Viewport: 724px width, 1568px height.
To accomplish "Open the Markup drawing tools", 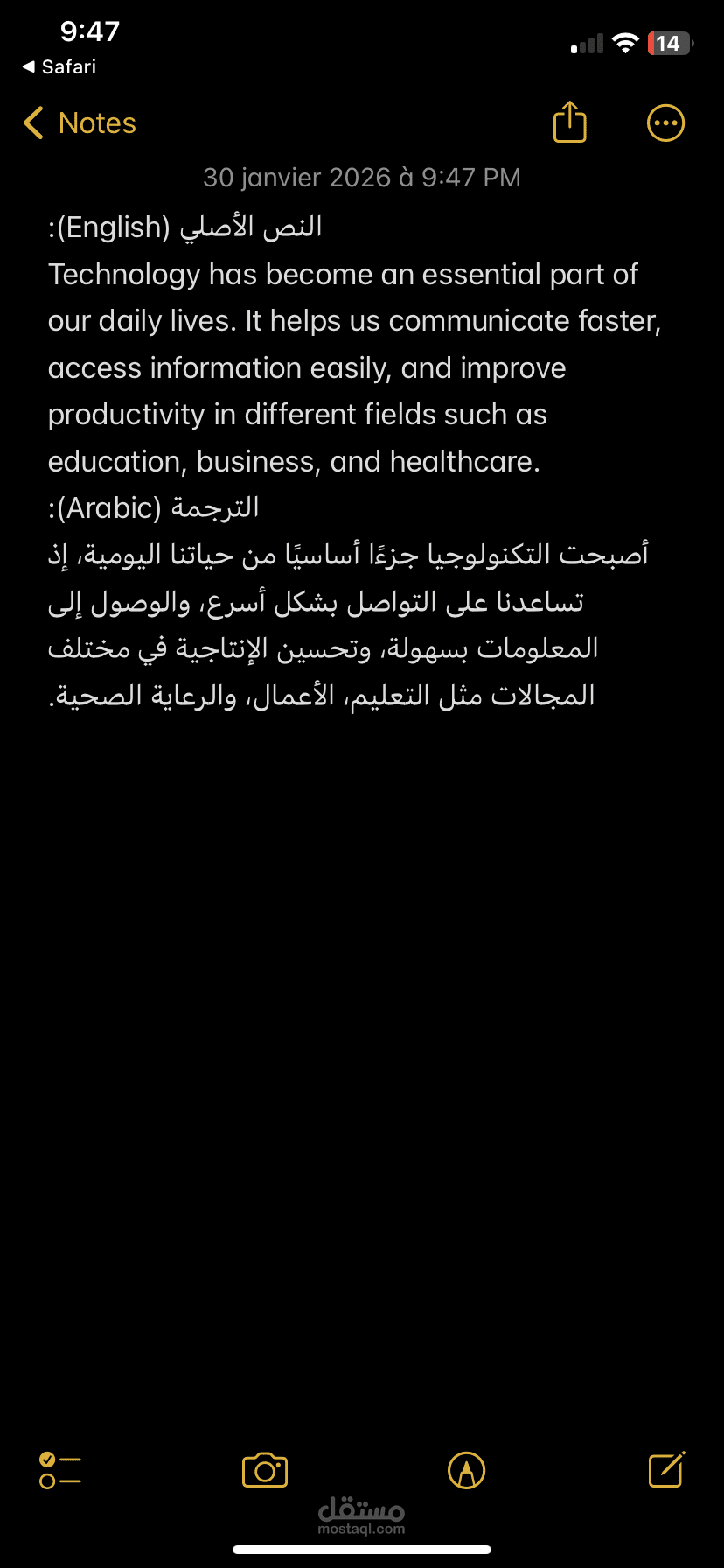I will 466,1470.
